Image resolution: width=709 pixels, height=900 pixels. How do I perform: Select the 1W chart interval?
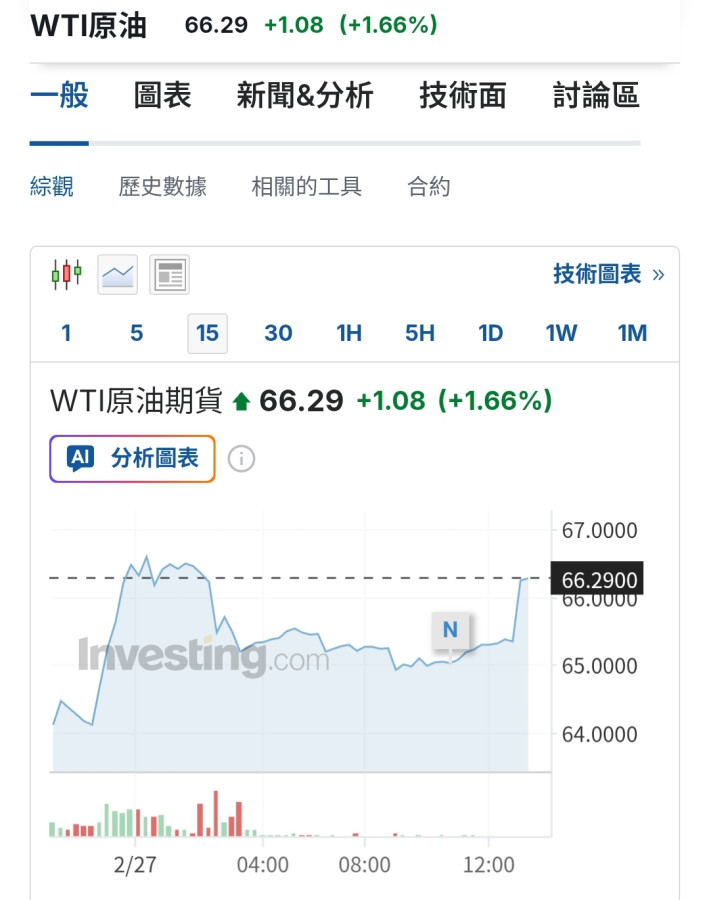coord(561,333)
